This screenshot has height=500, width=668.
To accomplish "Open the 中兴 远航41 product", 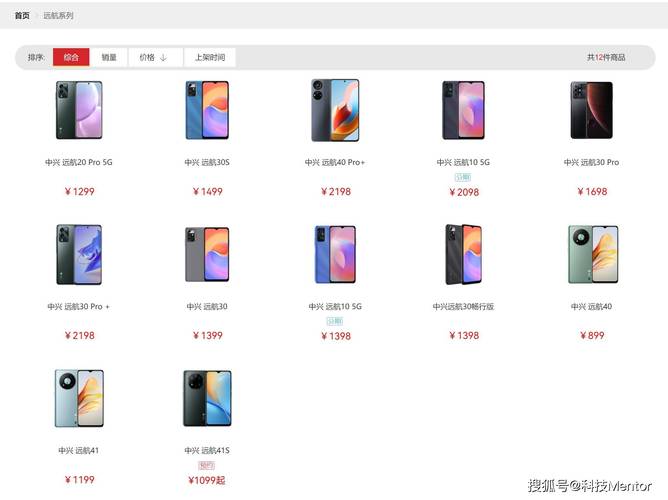I will point(79,399).
